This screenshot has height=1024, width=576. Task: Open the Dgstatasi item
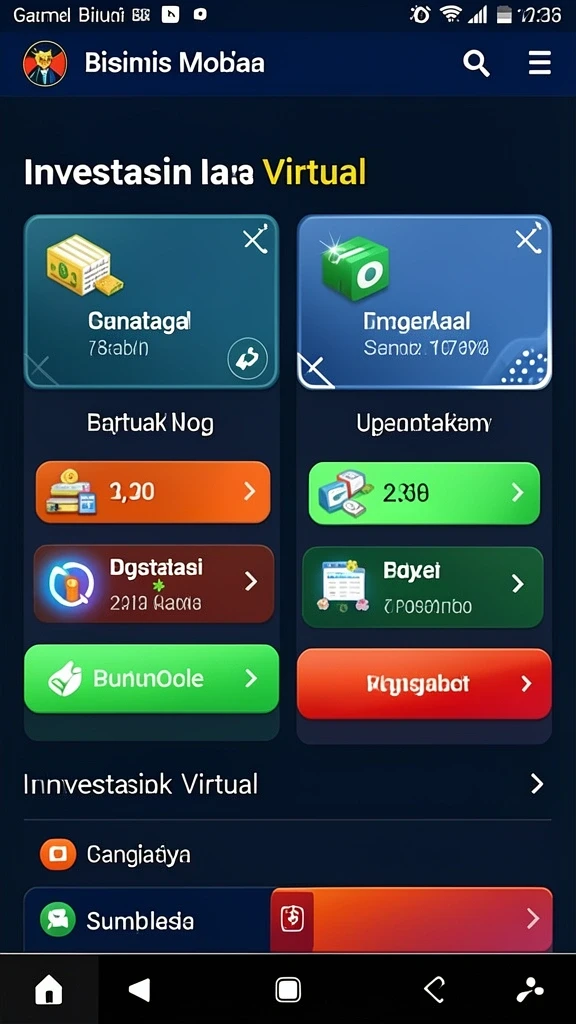tap(154, 583)
